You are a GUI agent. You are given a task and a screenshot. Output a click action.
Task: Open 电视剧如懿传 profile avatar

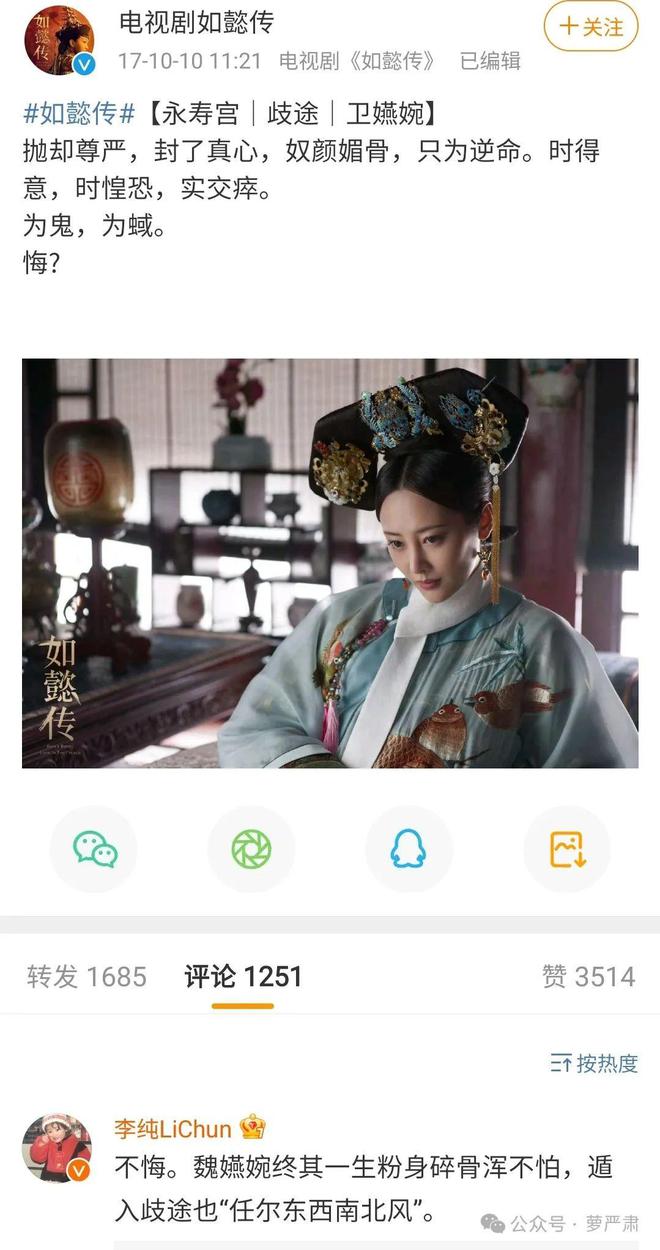(x=59, y=39)
